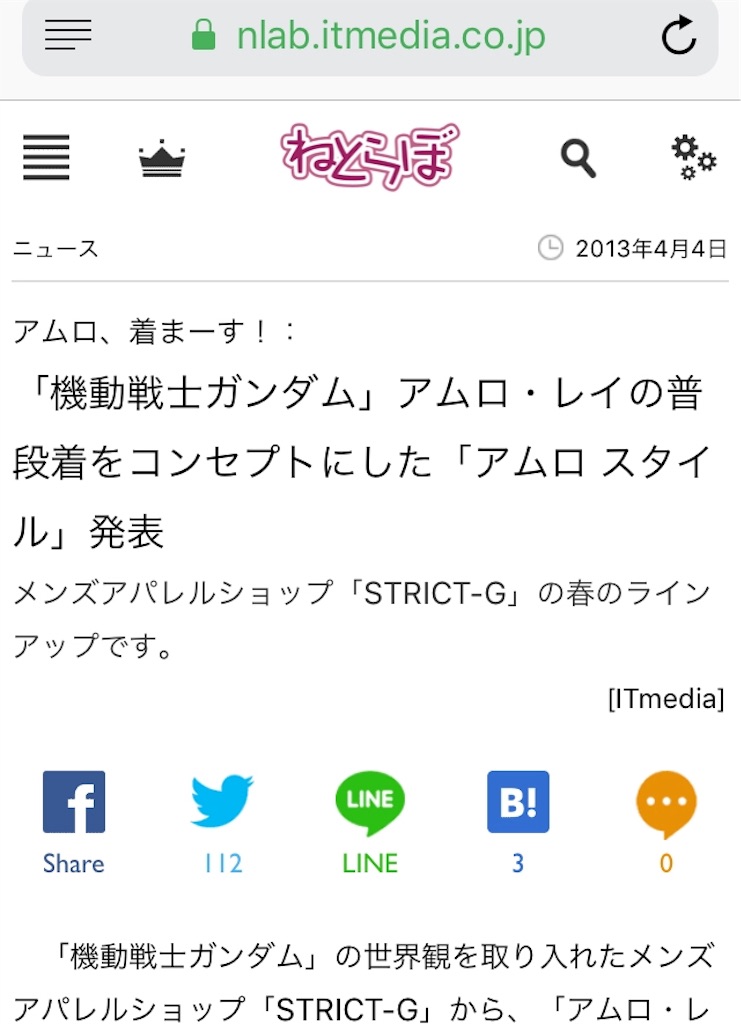Tweet the article via the Twitter icon
Screen dimensions: 741x1024
(x=220, y=800)
